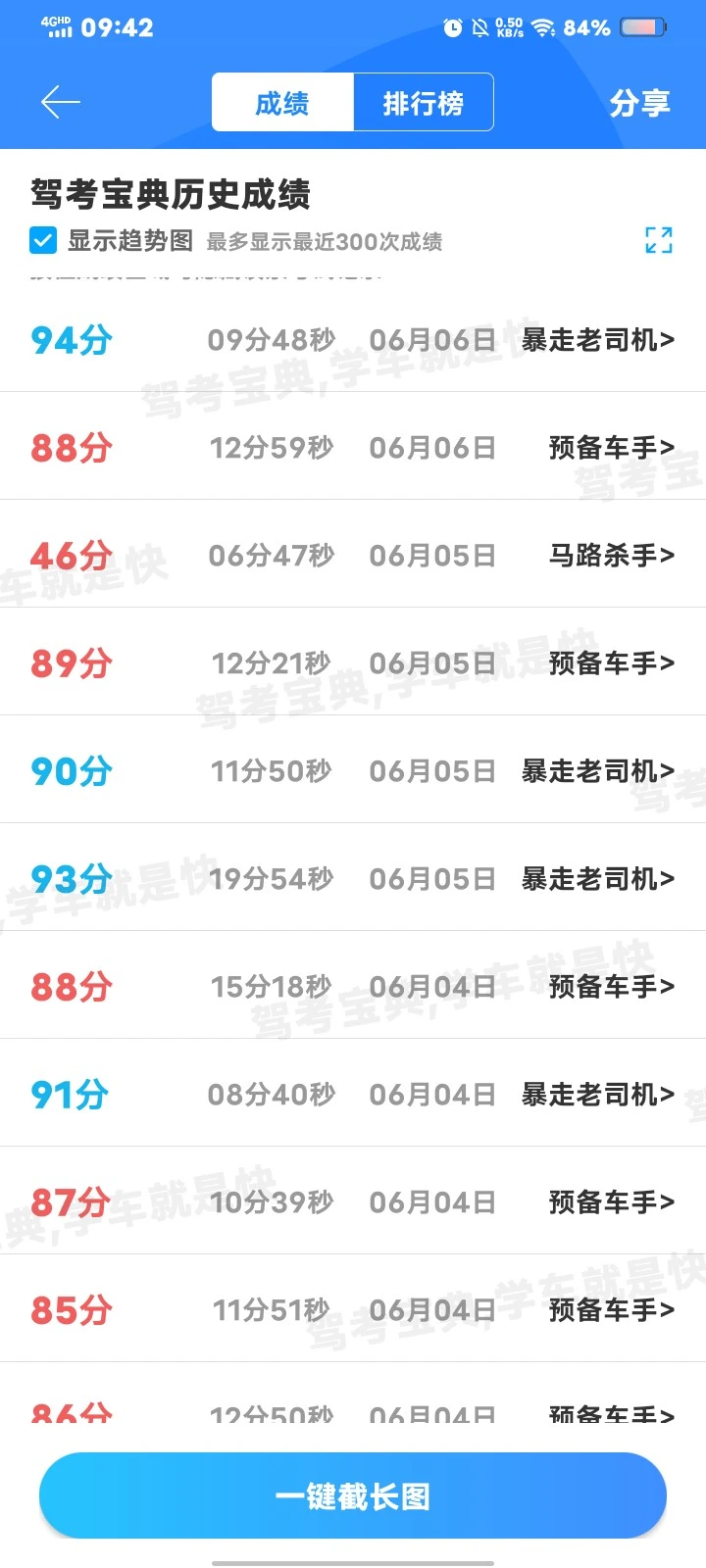Open the 85分 预备车手 result
706x1568 pixels.
[353, 1308]
